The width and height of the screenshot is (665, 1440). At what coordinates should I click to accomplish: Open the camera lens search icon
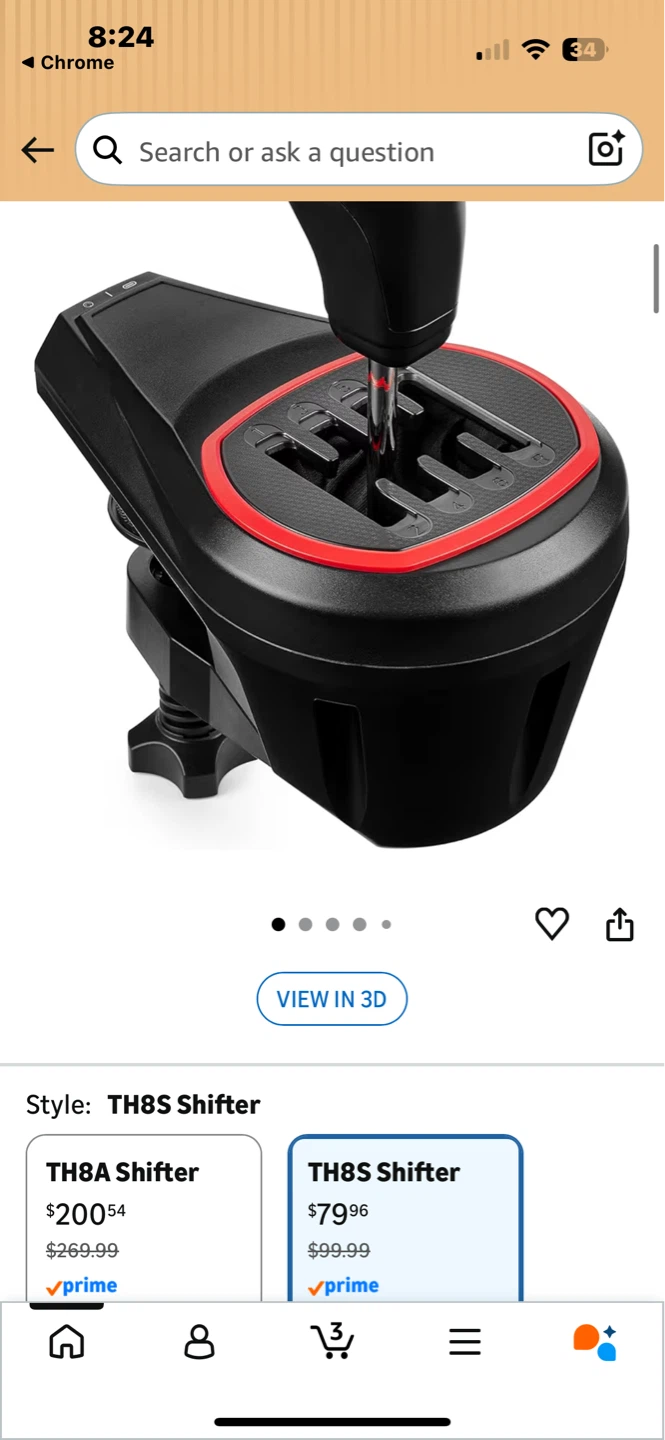[606, 149]
